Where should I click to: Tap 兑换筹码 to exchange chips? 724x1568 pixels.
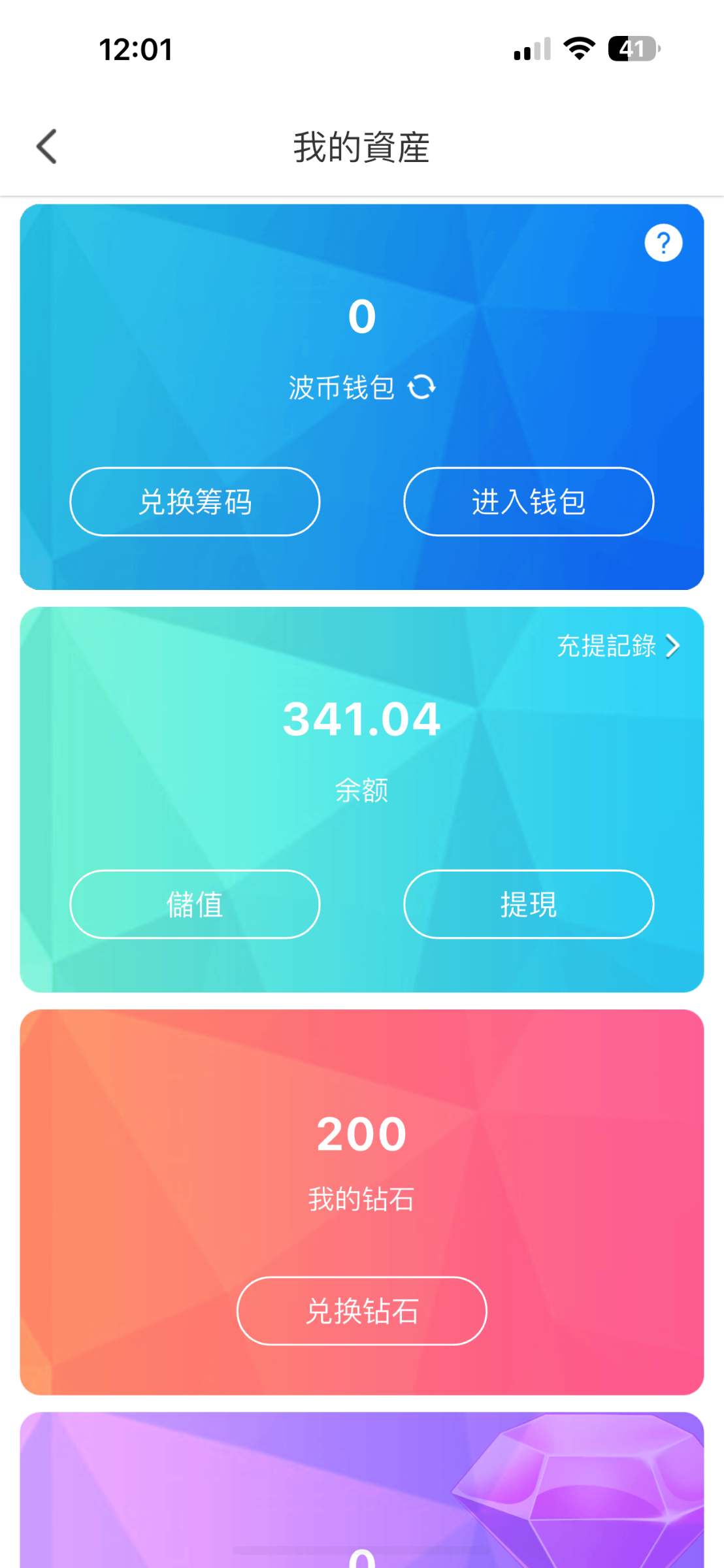[194, 500]
